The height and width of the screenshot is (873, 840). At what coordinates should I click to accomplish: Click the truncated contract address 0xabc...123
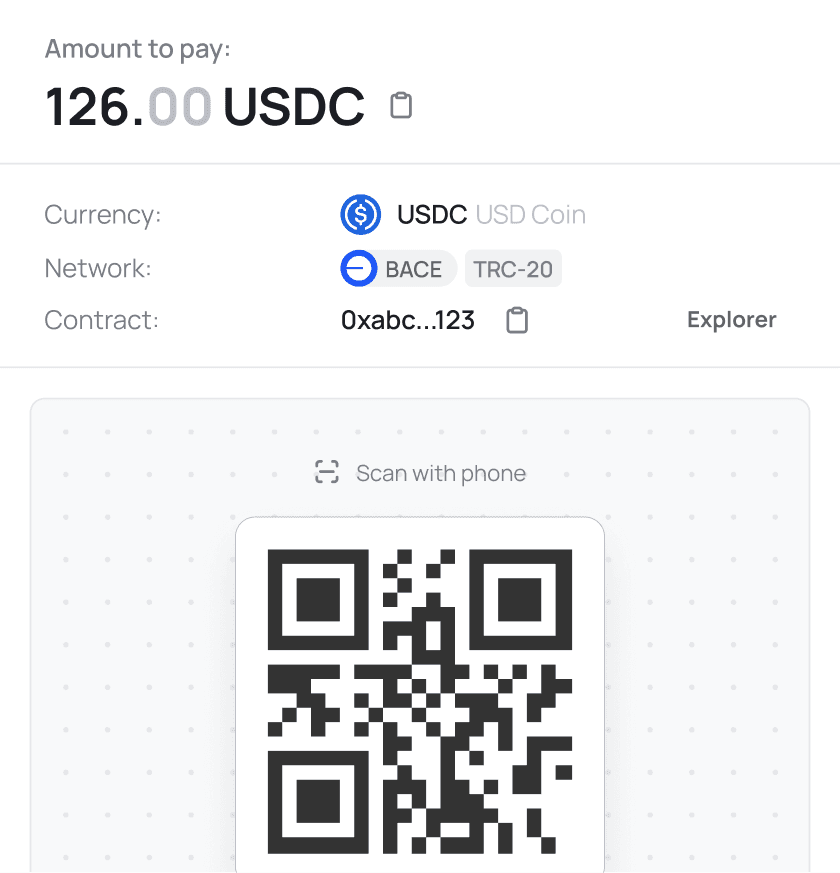pos(408,320)
